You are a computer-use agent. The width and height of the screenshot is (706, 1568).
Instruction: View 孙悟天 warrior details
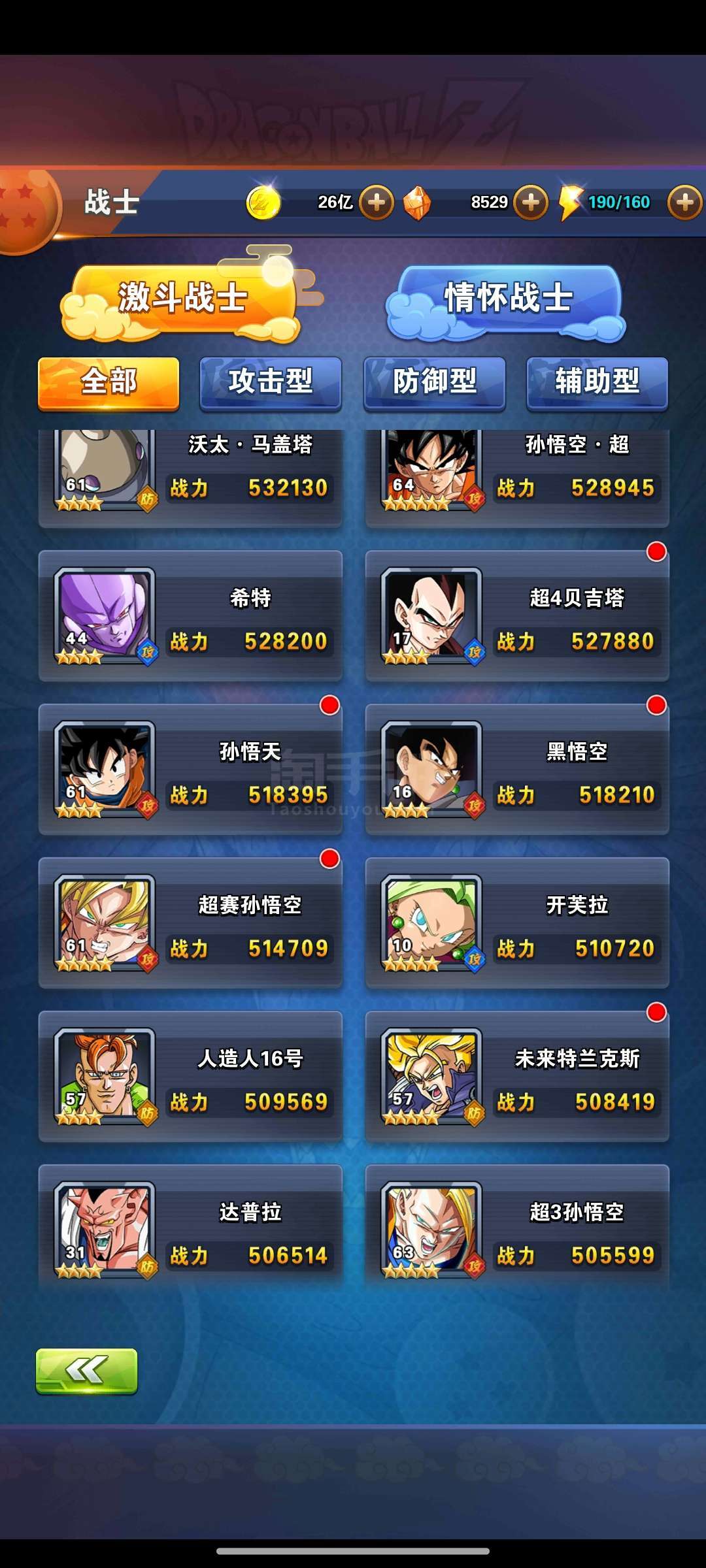coord(190,770)
